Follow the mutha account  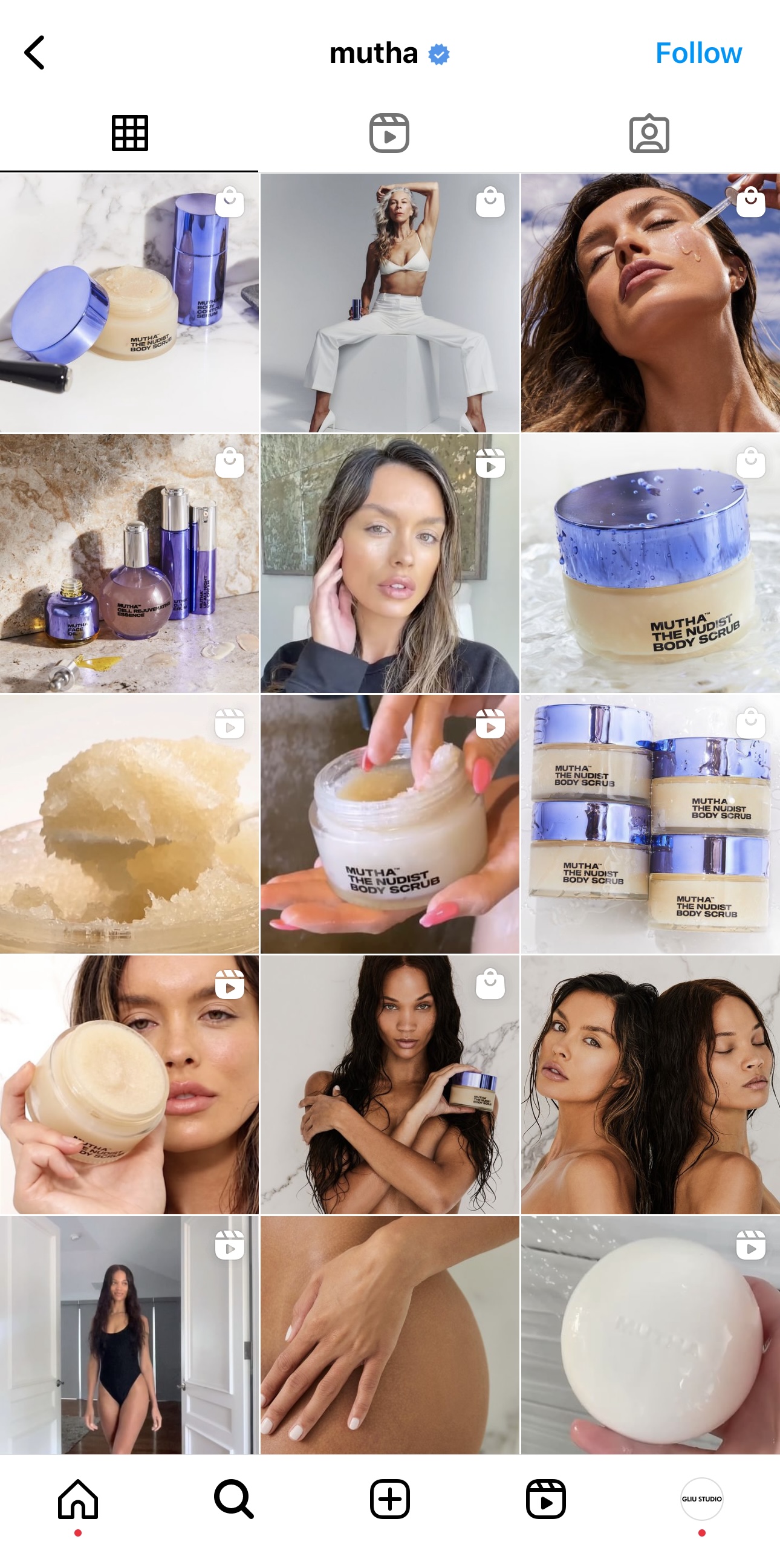pyautogui.click(x=698, y=53)
